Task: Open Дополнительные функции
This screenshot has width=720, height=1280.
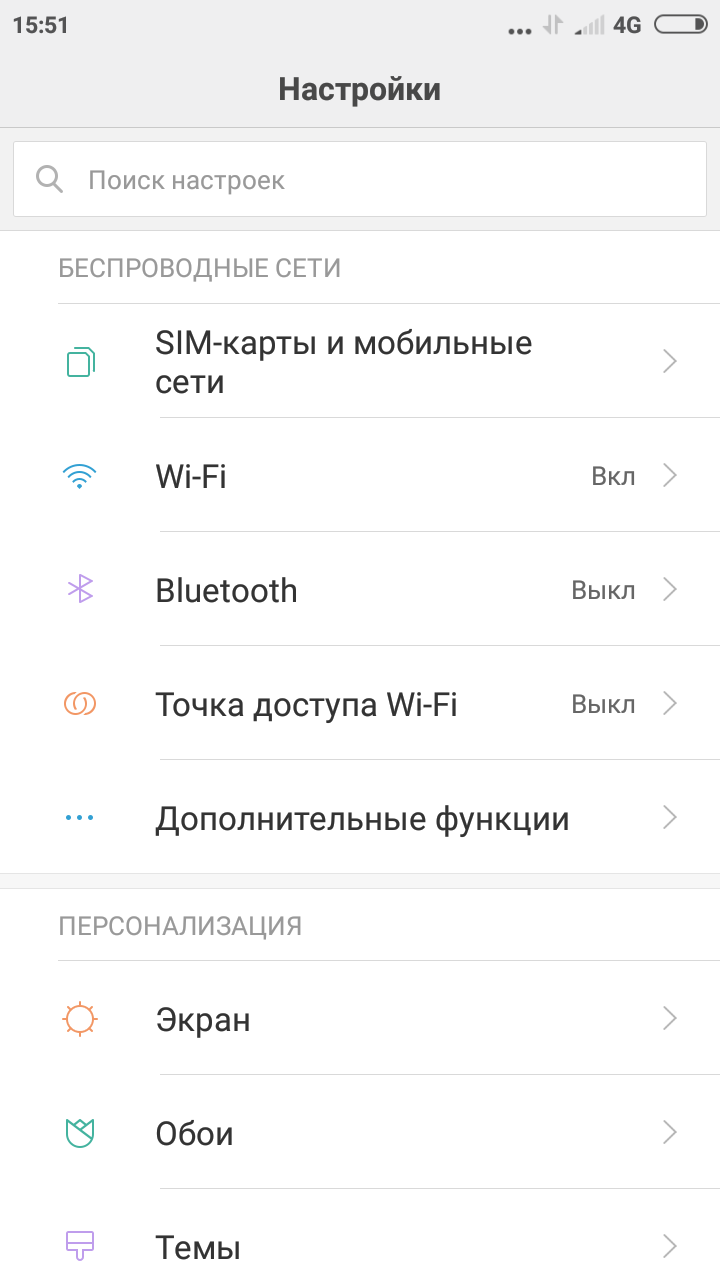Action: [x=360, y=818]
